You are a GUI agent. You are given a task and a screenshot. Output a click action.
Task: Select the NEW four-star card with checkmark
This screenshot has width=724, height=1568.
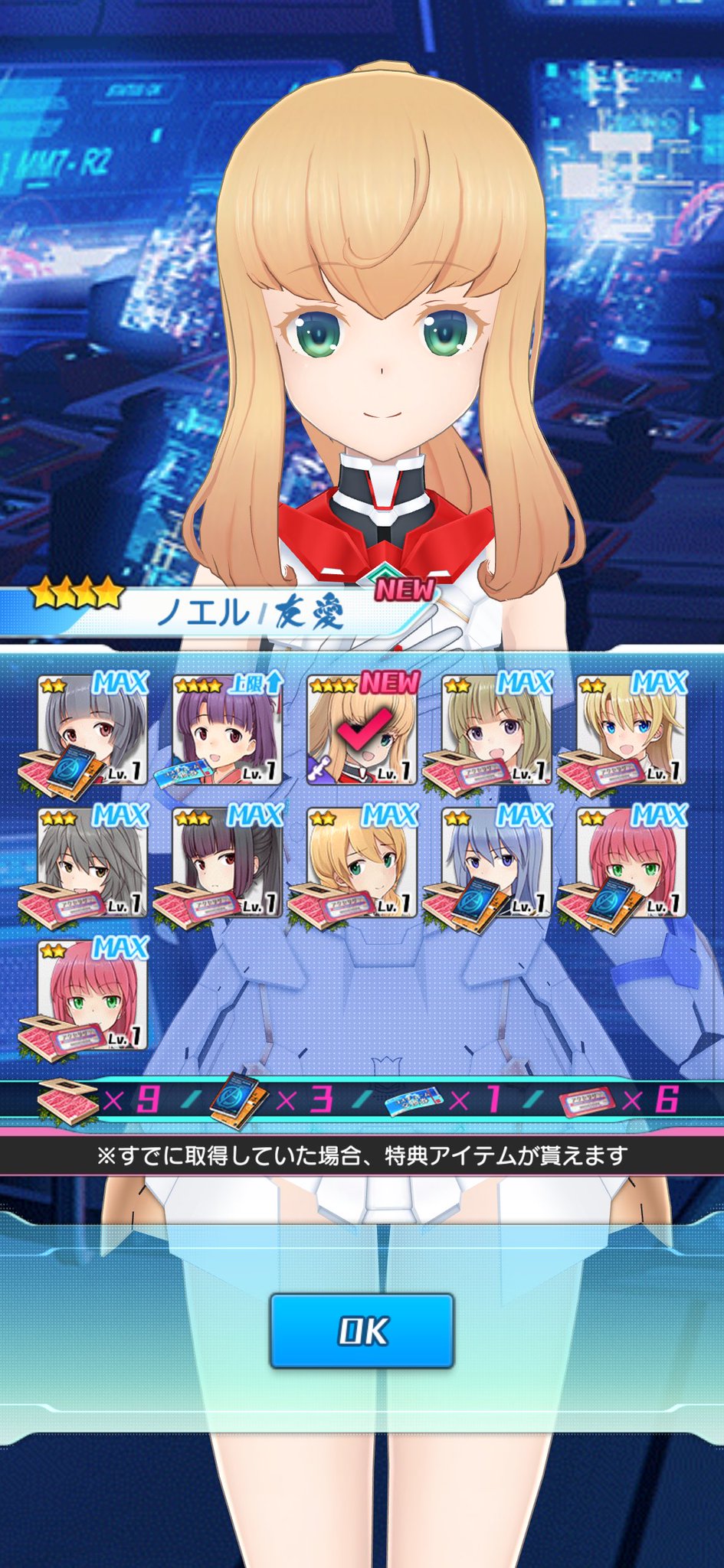[362, 730]
